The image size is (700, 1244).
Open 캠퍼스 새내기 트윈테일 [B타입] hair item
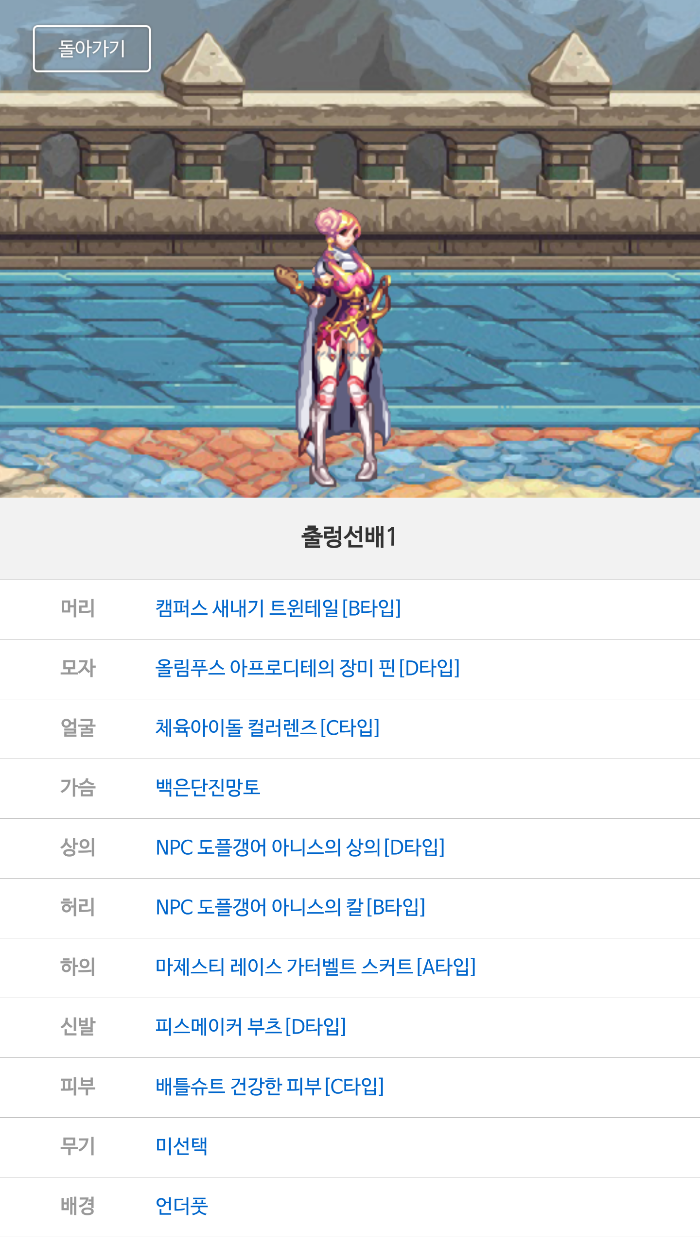278,608
